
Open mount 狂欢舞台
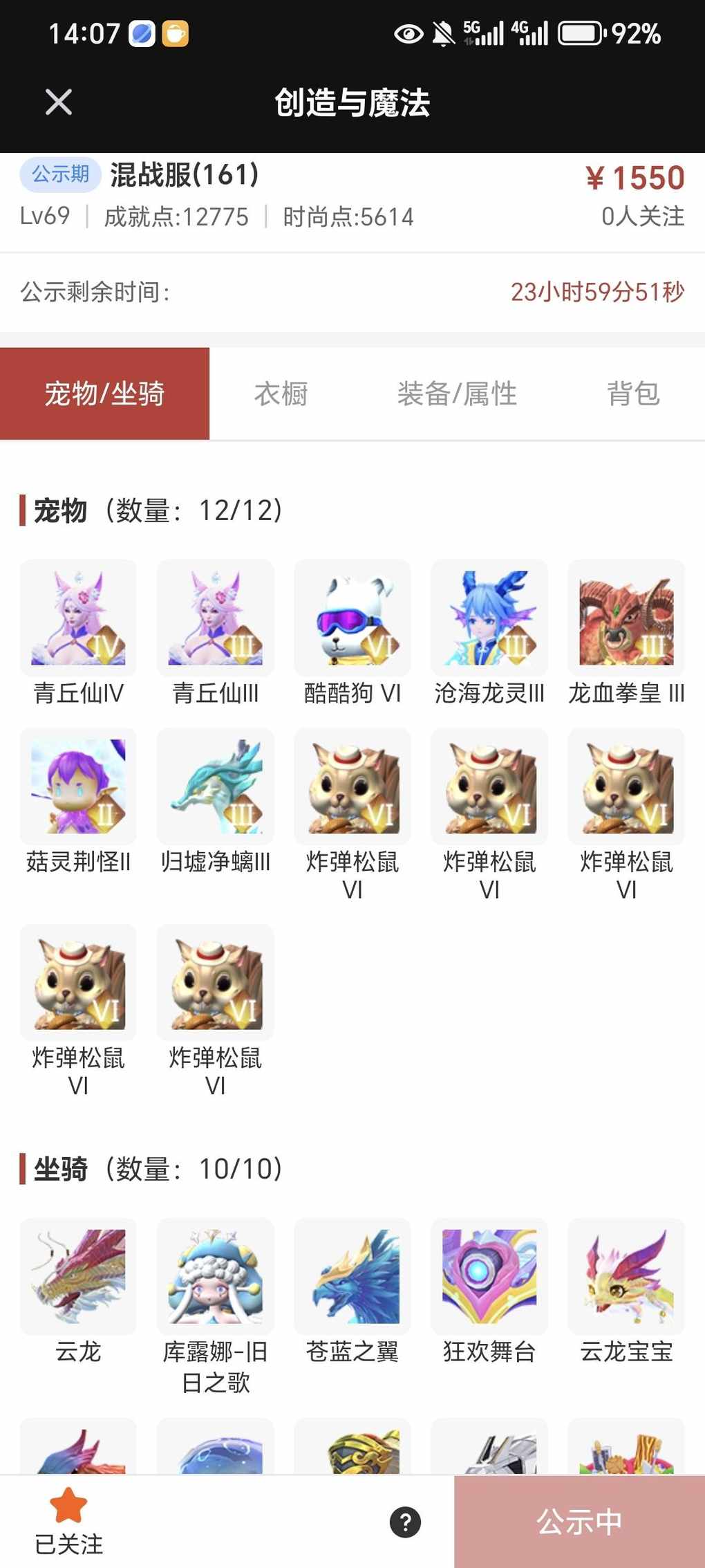(x=489, y=1276)
